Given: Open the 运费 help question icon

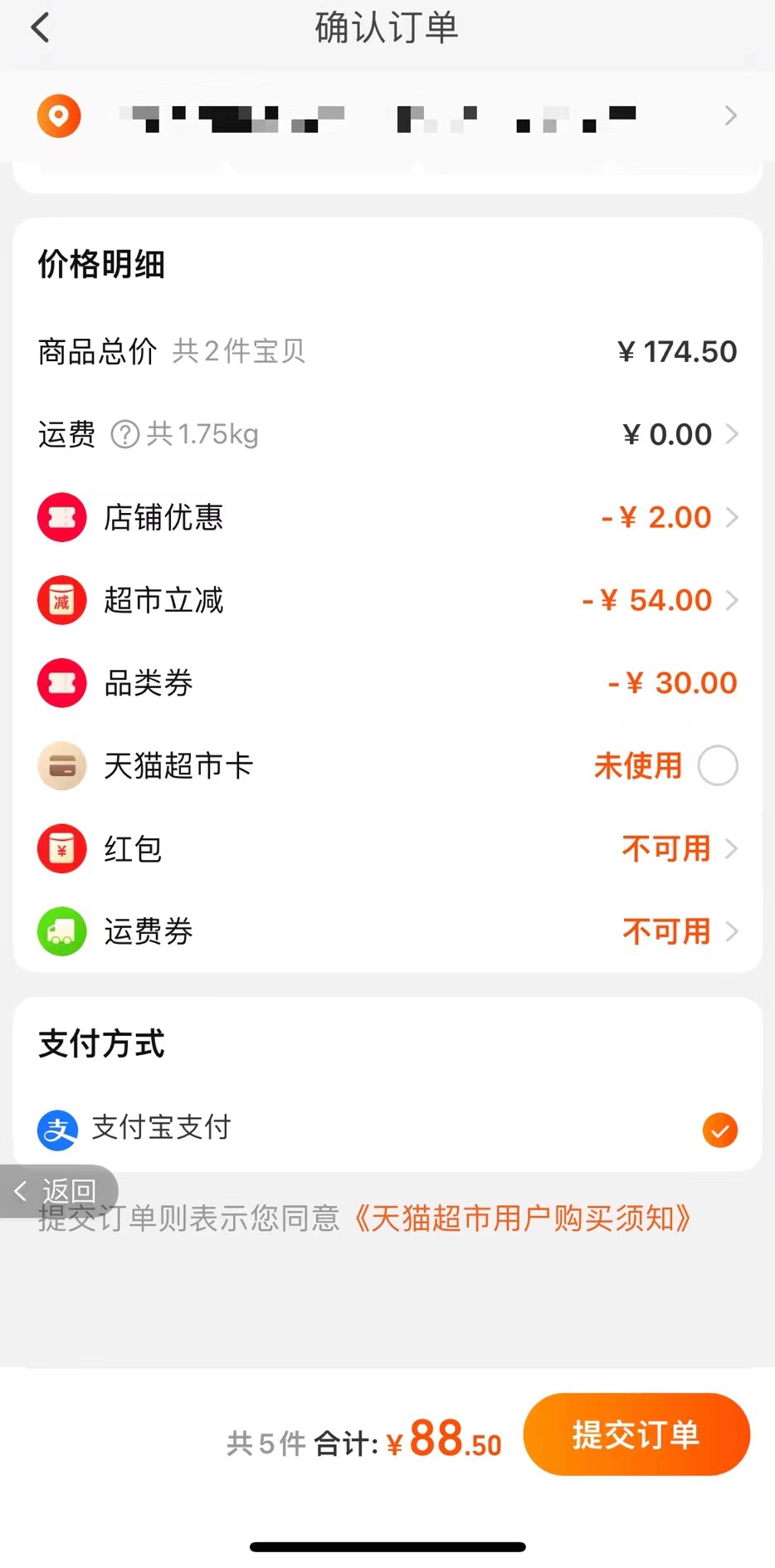Looking at the screenshot, I should click(125, 434).
